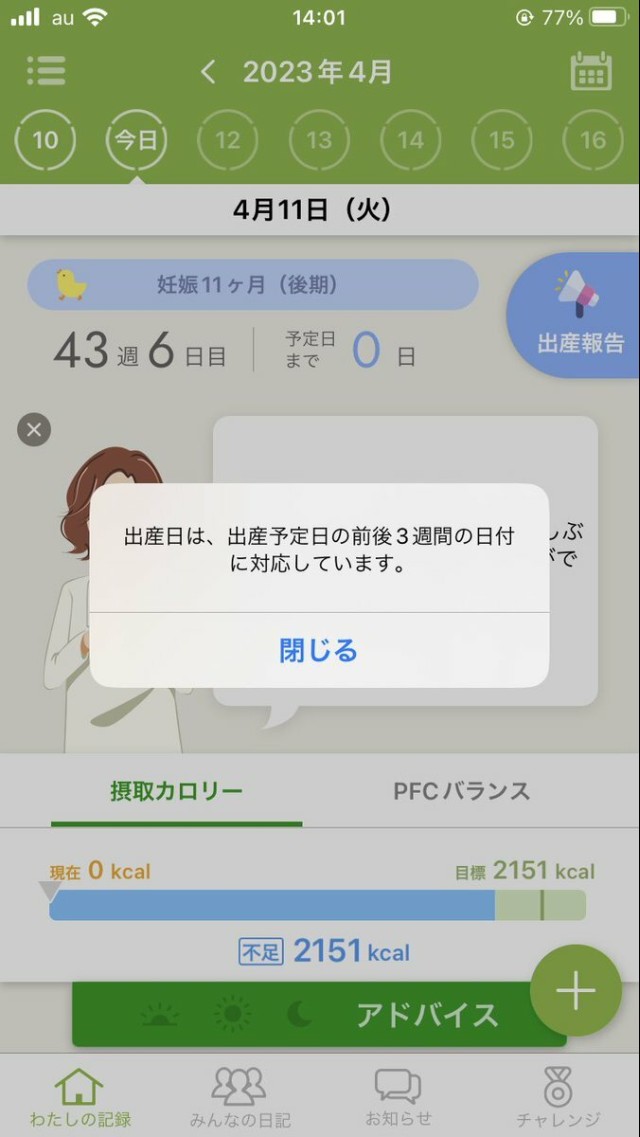The height and width of the screenshot is (1137, 640).
Task: Dismiss the dialog with 閉じる
Action: pos(318,650)
